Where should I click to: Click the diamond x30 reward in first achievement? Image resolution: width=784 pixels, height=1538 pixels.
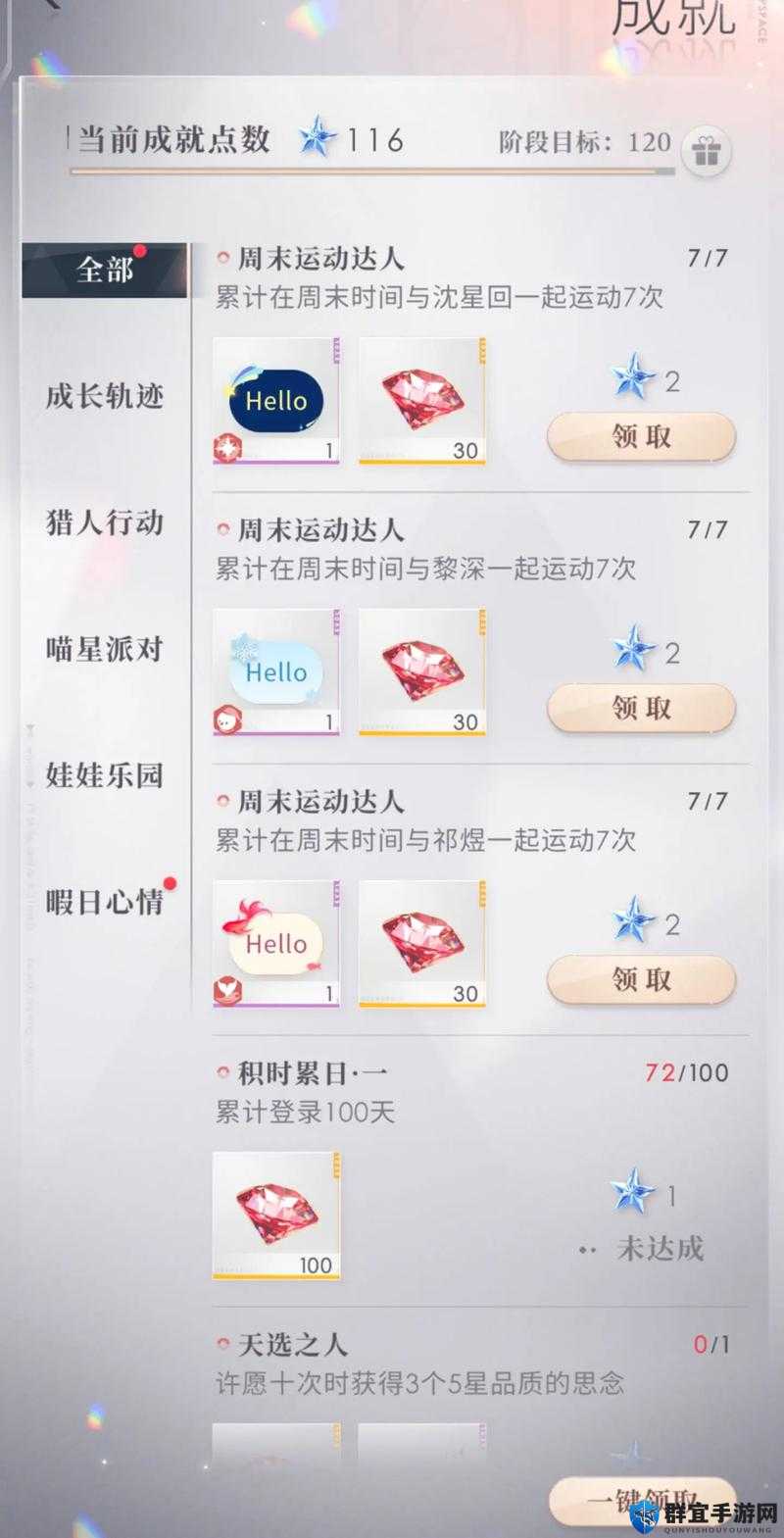pyautogui.click(x=422, y=400)
